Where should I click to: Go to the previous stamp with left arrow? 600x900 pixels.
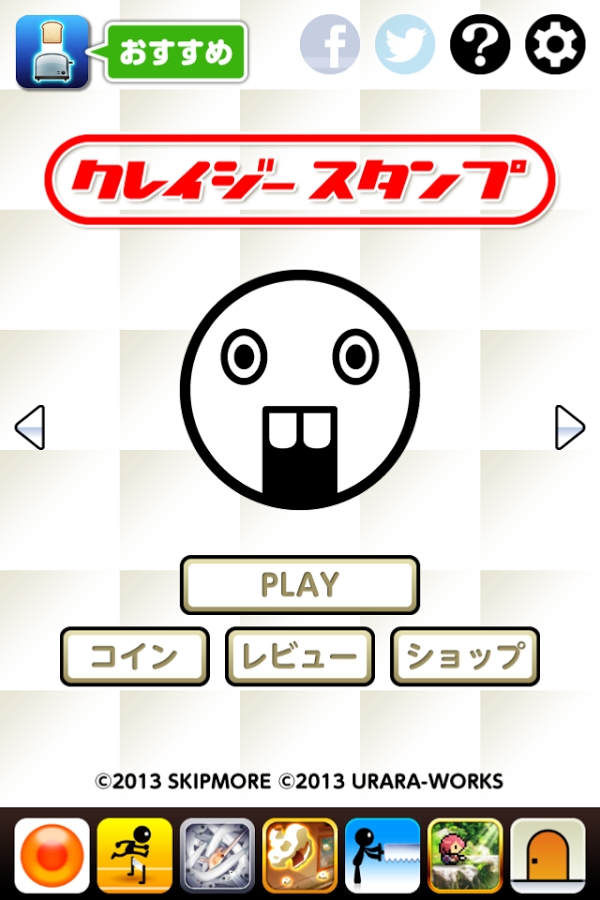click(x=30, y=427)
